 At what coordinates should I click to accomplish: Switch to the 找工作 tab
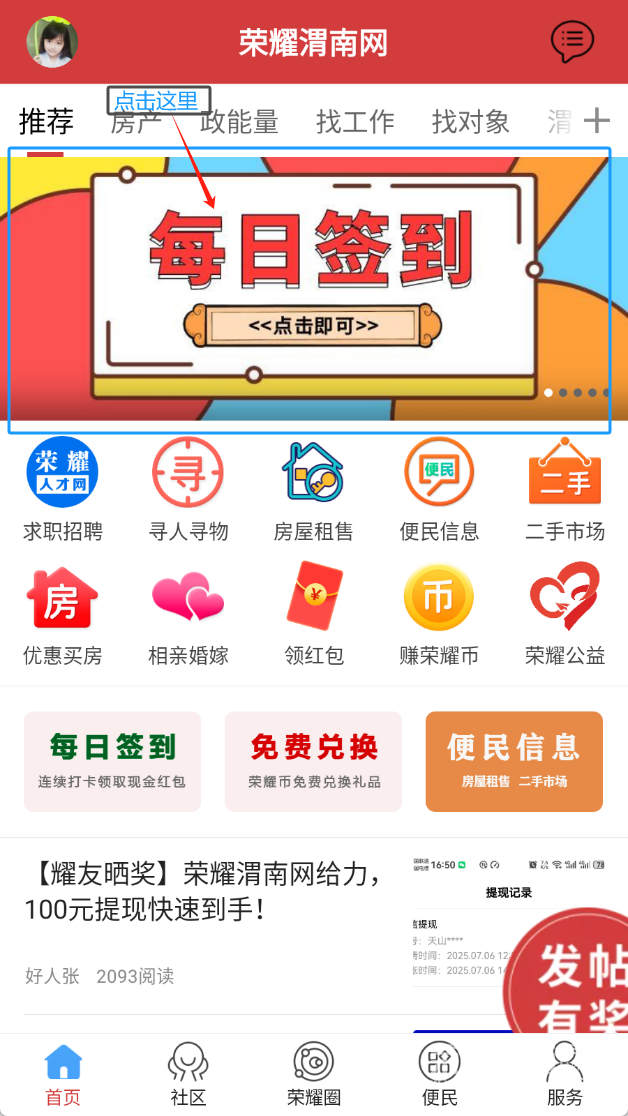coord(355,122)
